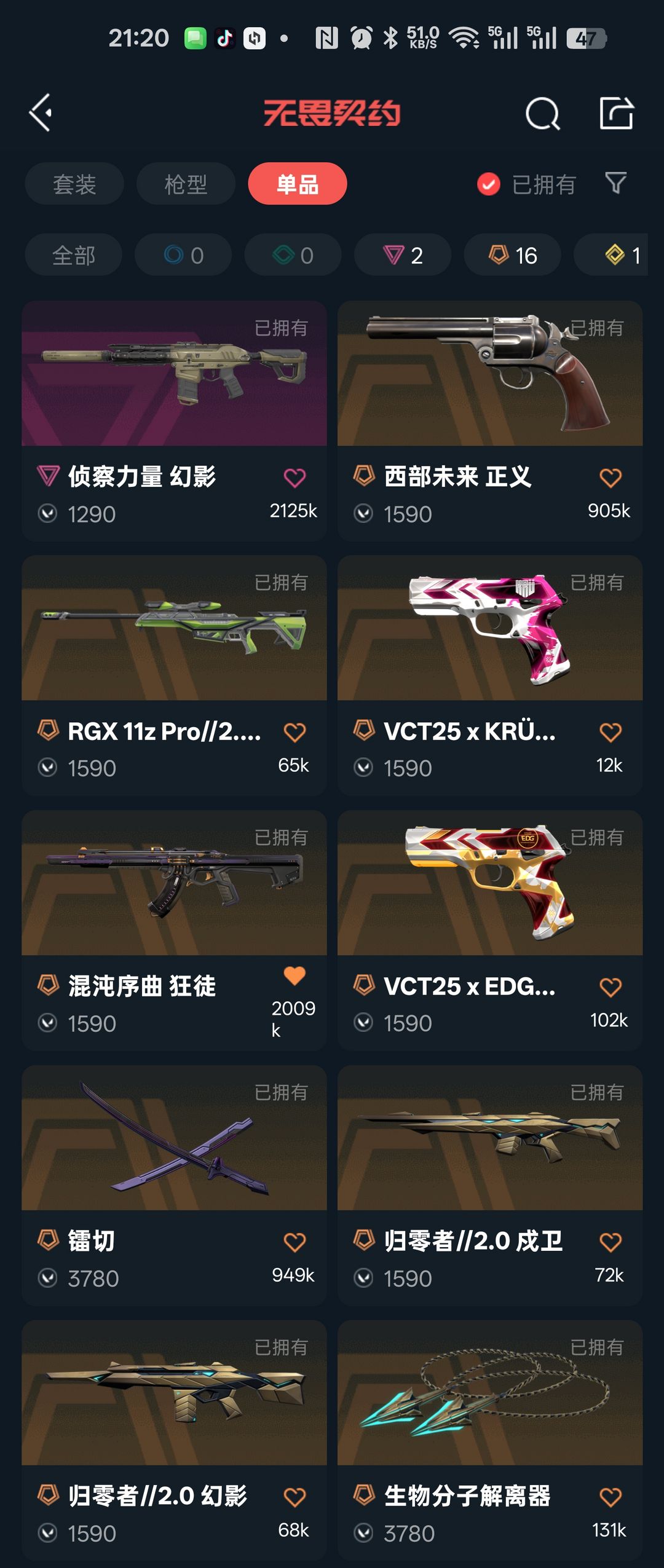Favorite the VCT25 x KRÜ pistol skin
The height and width of the screenshot is (1568, 664).
[610, 732]
